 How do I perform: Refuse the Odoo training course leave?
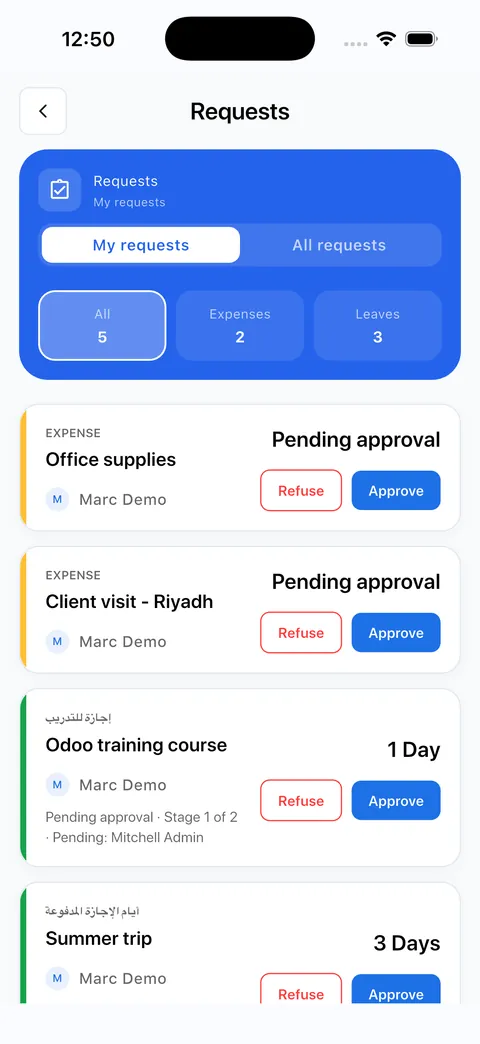tap(301, 800)
